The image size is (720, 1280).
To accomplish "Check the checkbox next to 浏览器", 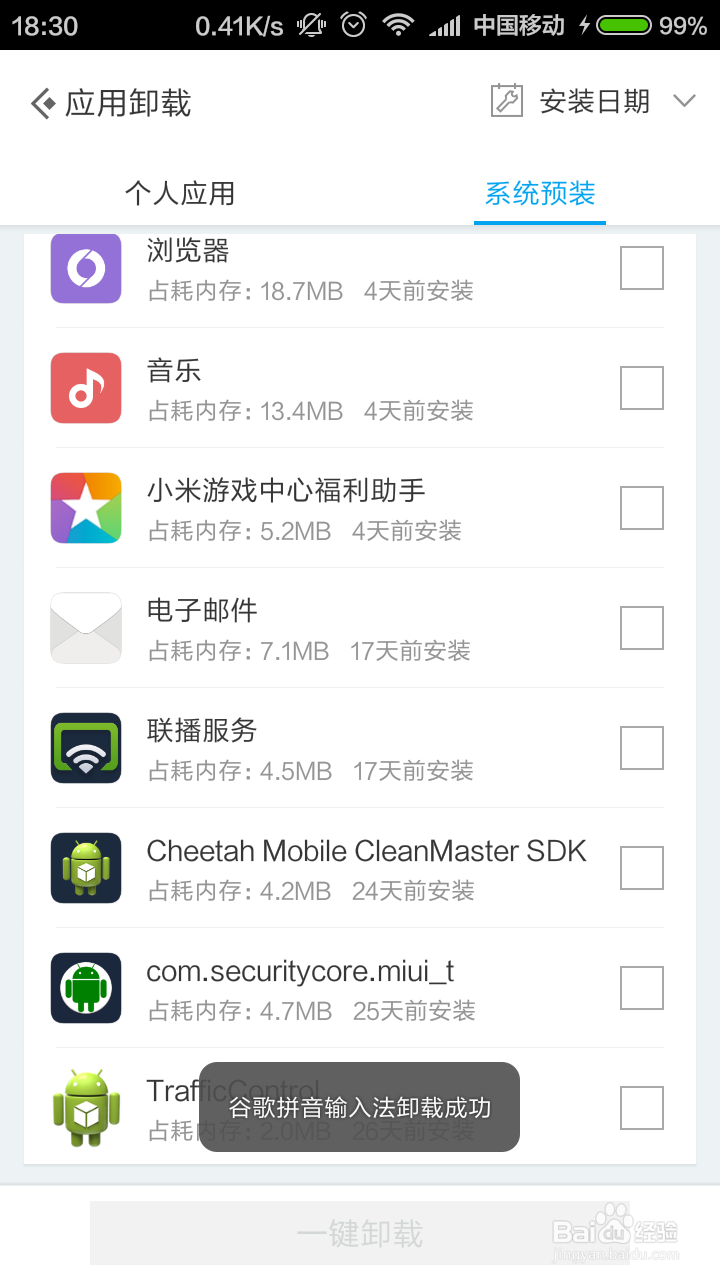I will click(x=641, y=268).
